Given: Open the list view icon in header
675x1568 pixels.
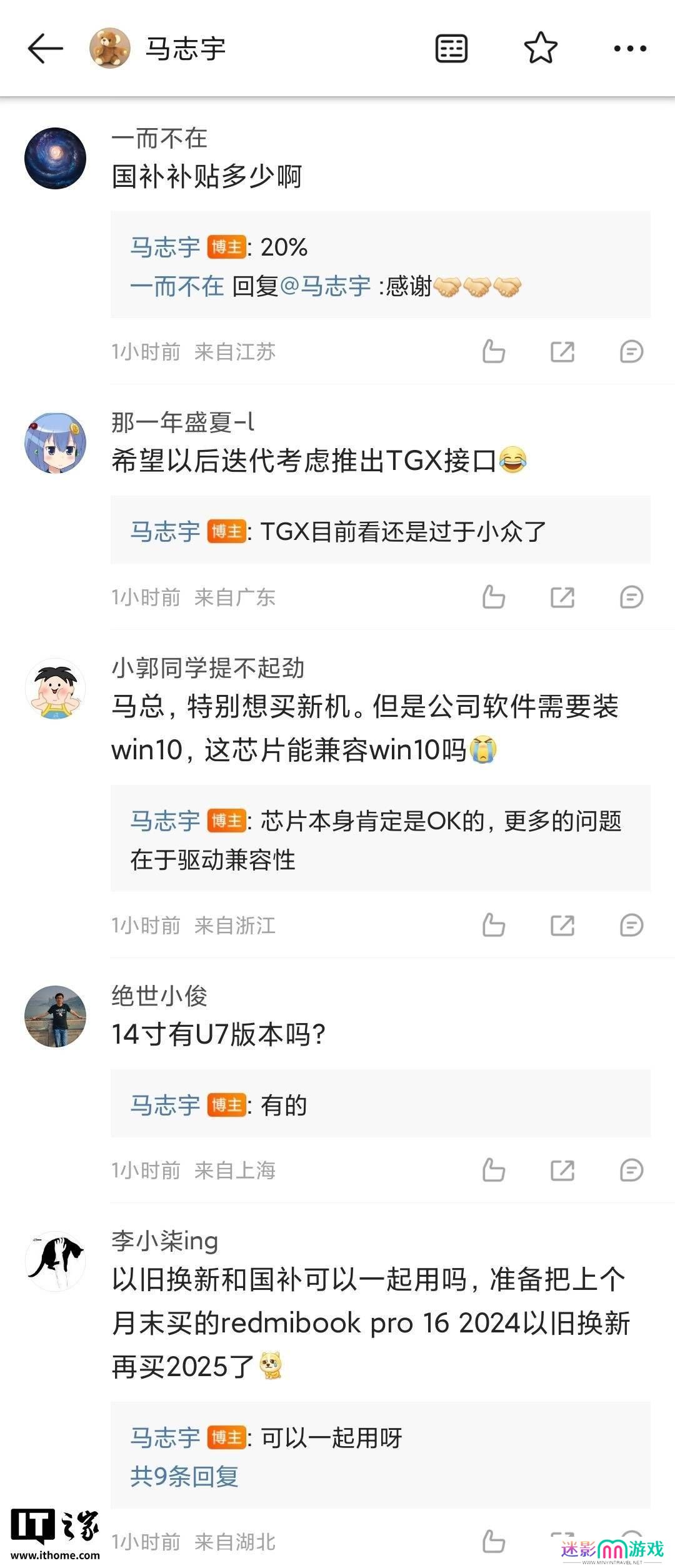Looking at the screenshot, I should pos(451,49).
